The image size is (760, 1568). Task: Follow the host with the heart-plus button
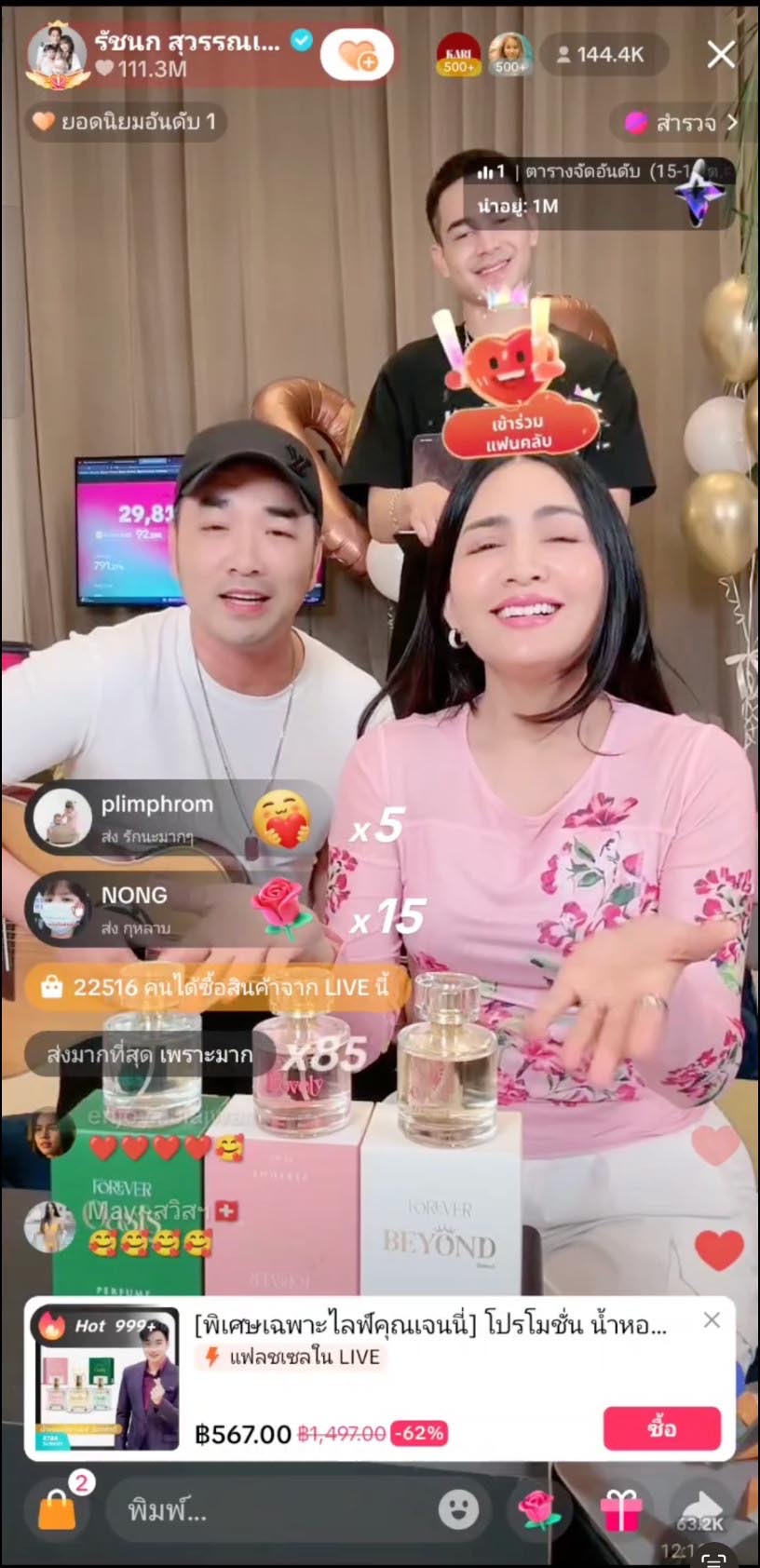click(357, 56)
